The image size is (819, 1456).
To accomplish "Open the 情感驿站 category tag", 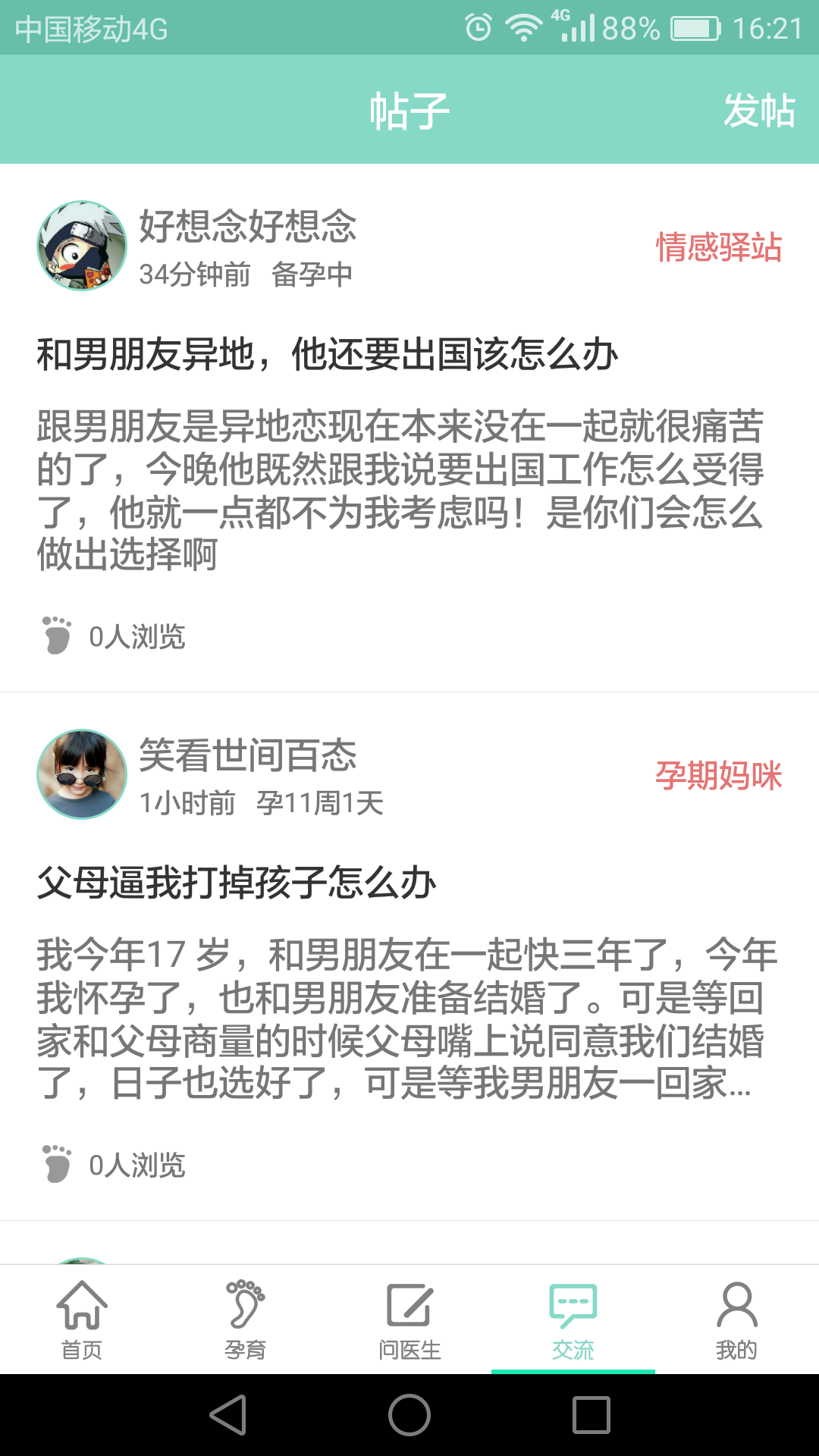I will click(x=718, y=247).
